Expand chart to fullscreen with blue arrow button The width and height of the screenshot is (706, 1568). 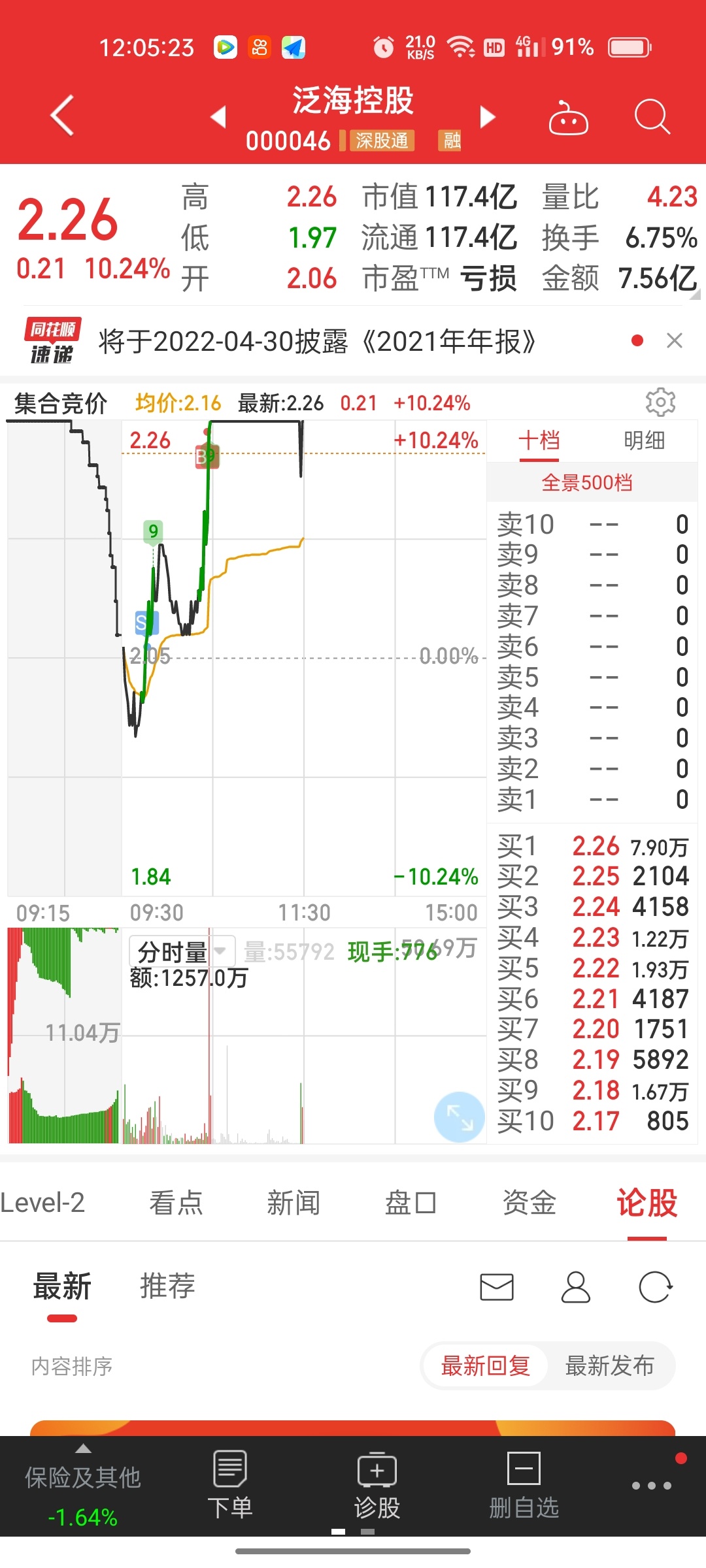tap(460, 1117)
